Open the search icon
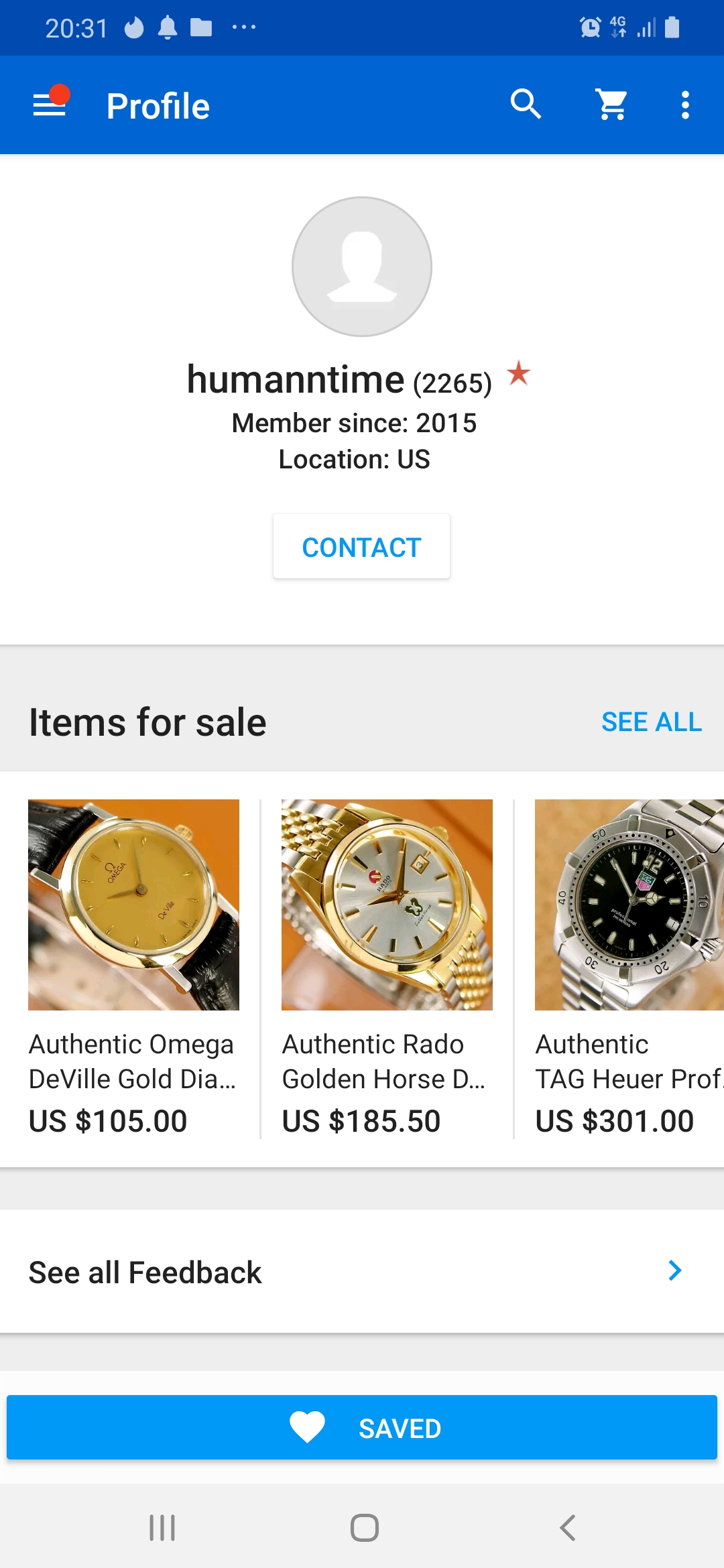 coord(526,105)
